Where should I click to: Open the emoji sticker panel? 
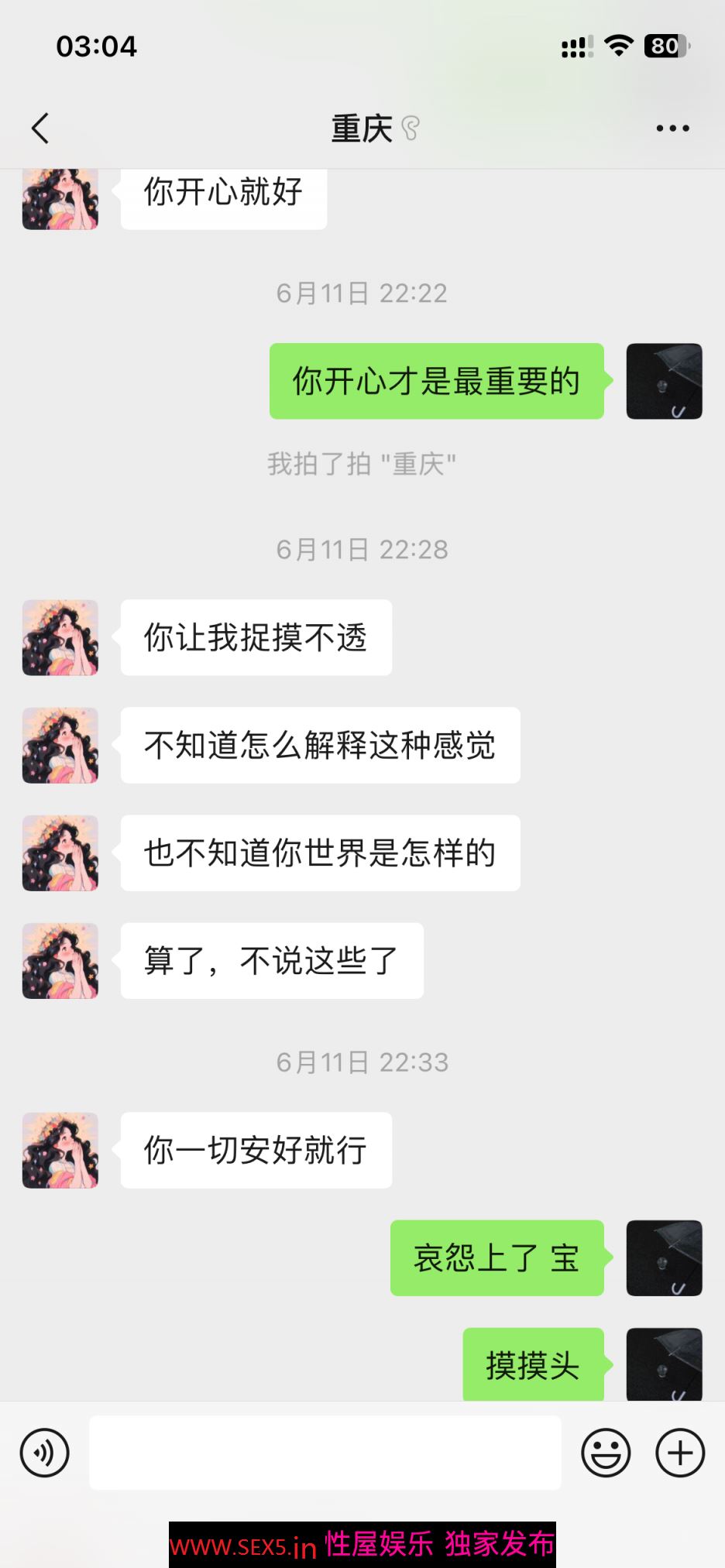(606, 1453)
